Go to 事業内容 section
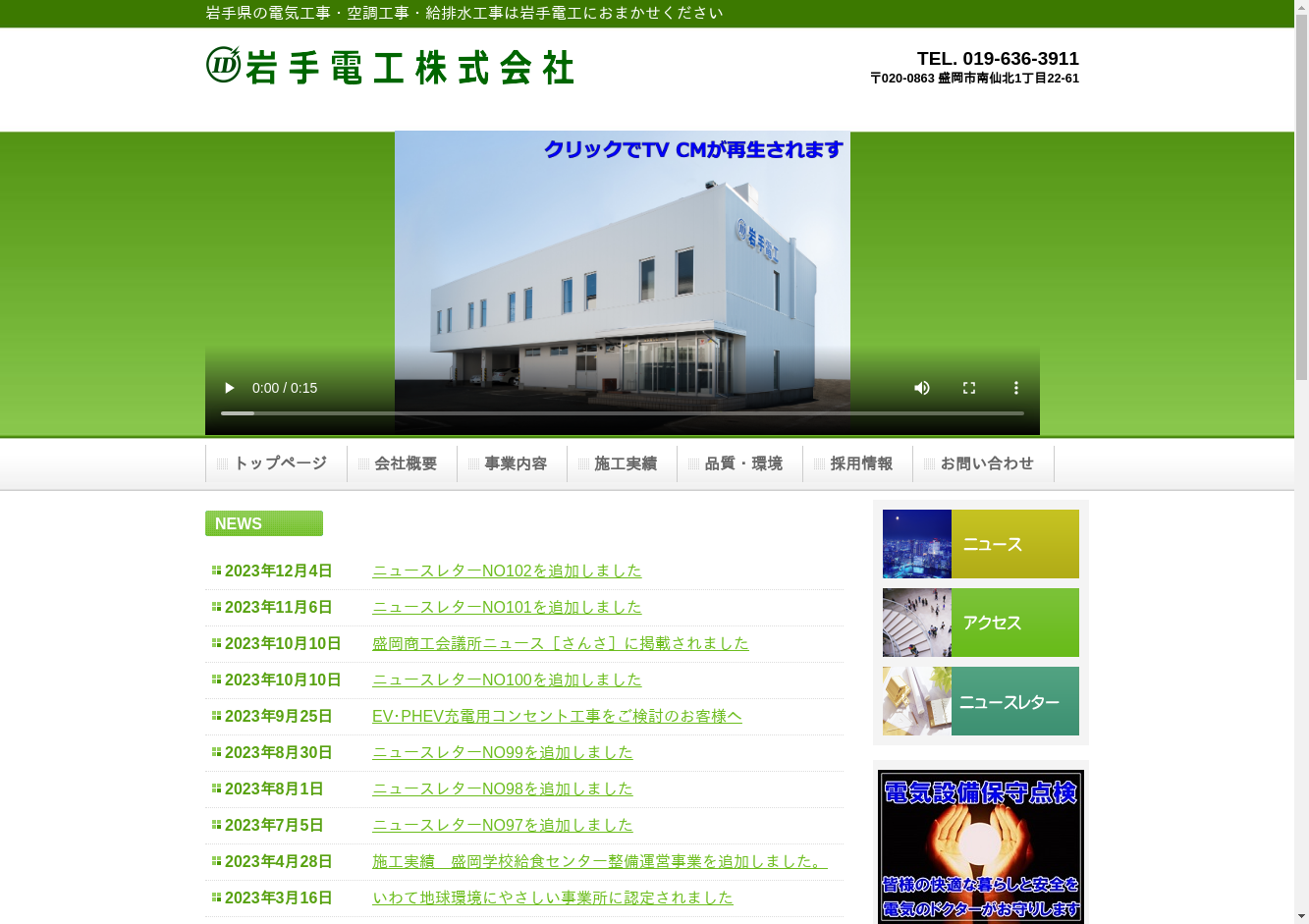Screen dimensions: 1309x924 click(x=514, y=463)
